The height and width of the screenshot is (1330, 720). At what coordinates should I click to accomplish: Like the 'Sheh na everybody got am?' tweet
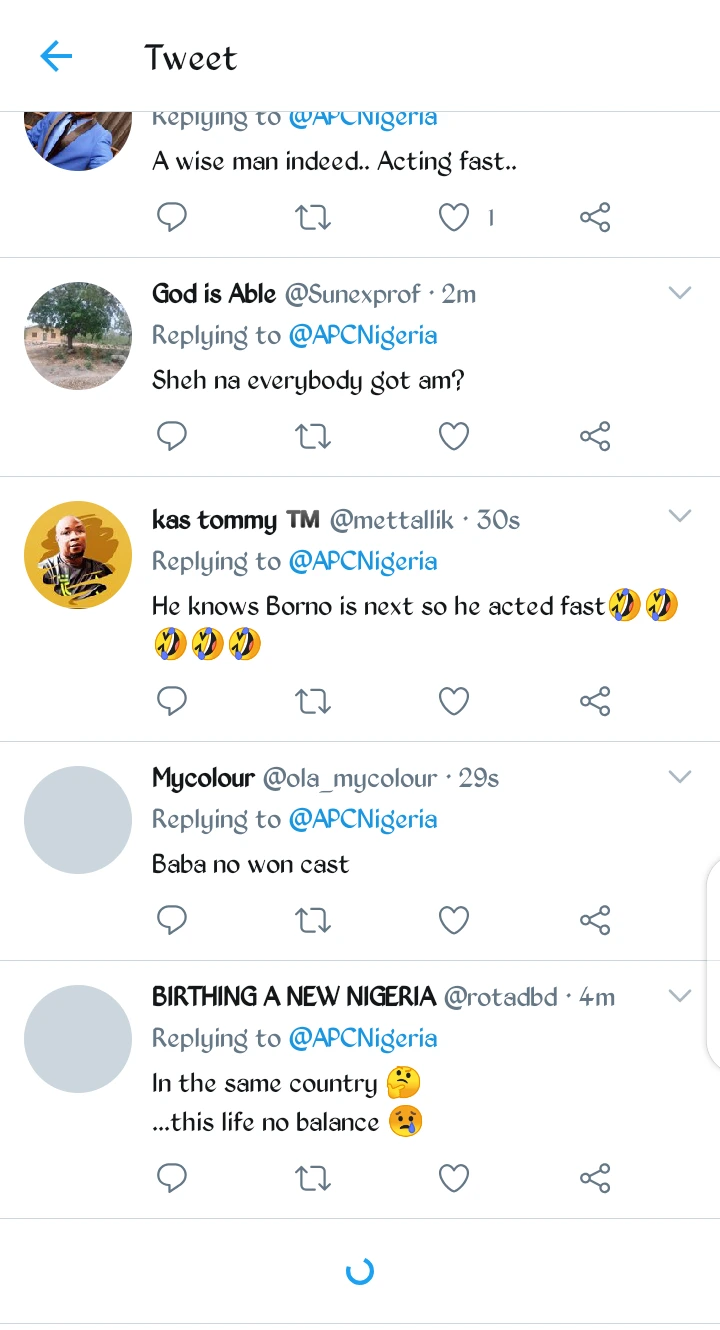click(454, 436)
